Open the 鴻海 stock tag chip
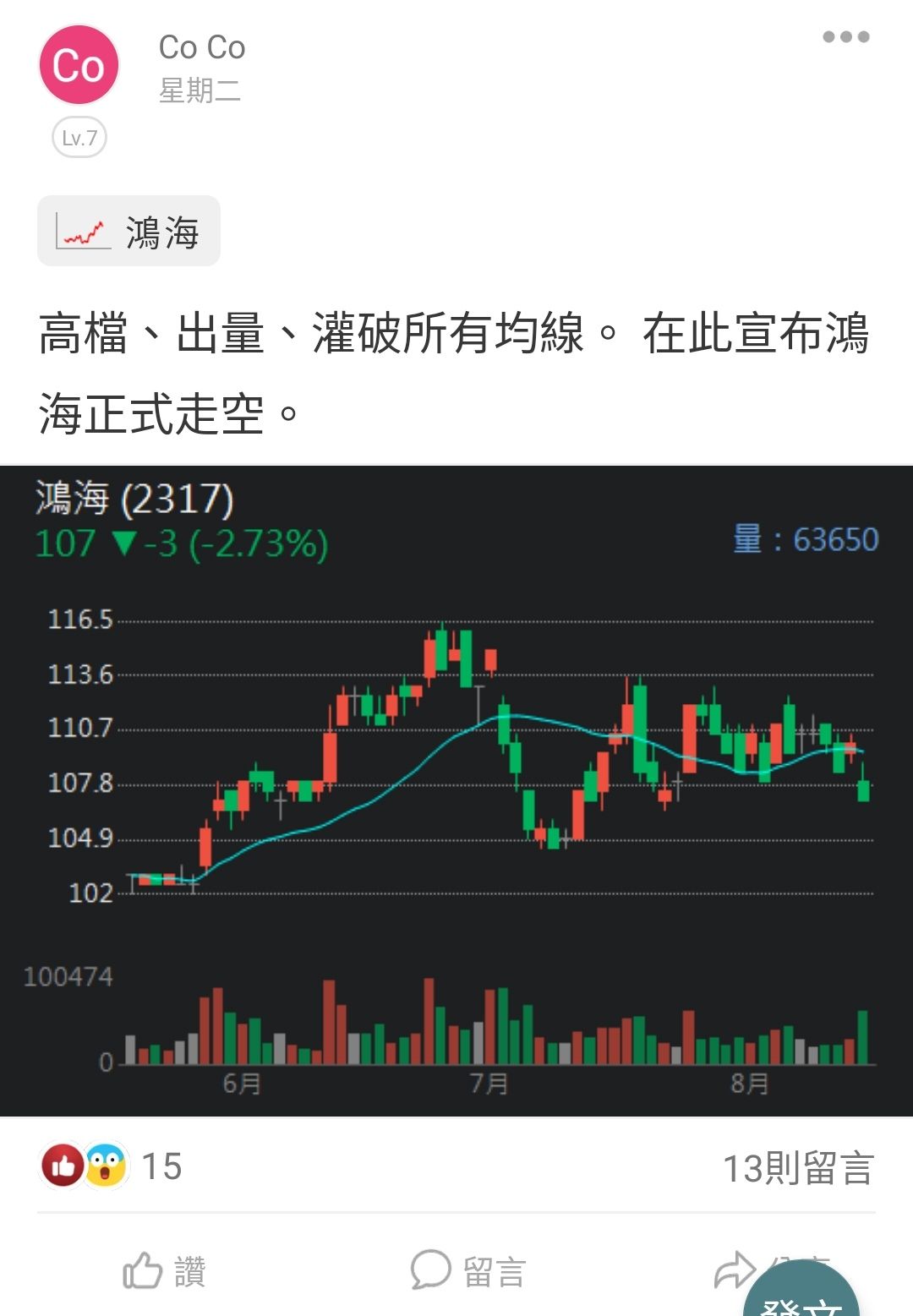Image resolution: width=913 pixels, height=1316 pixels. pos(129,232)
